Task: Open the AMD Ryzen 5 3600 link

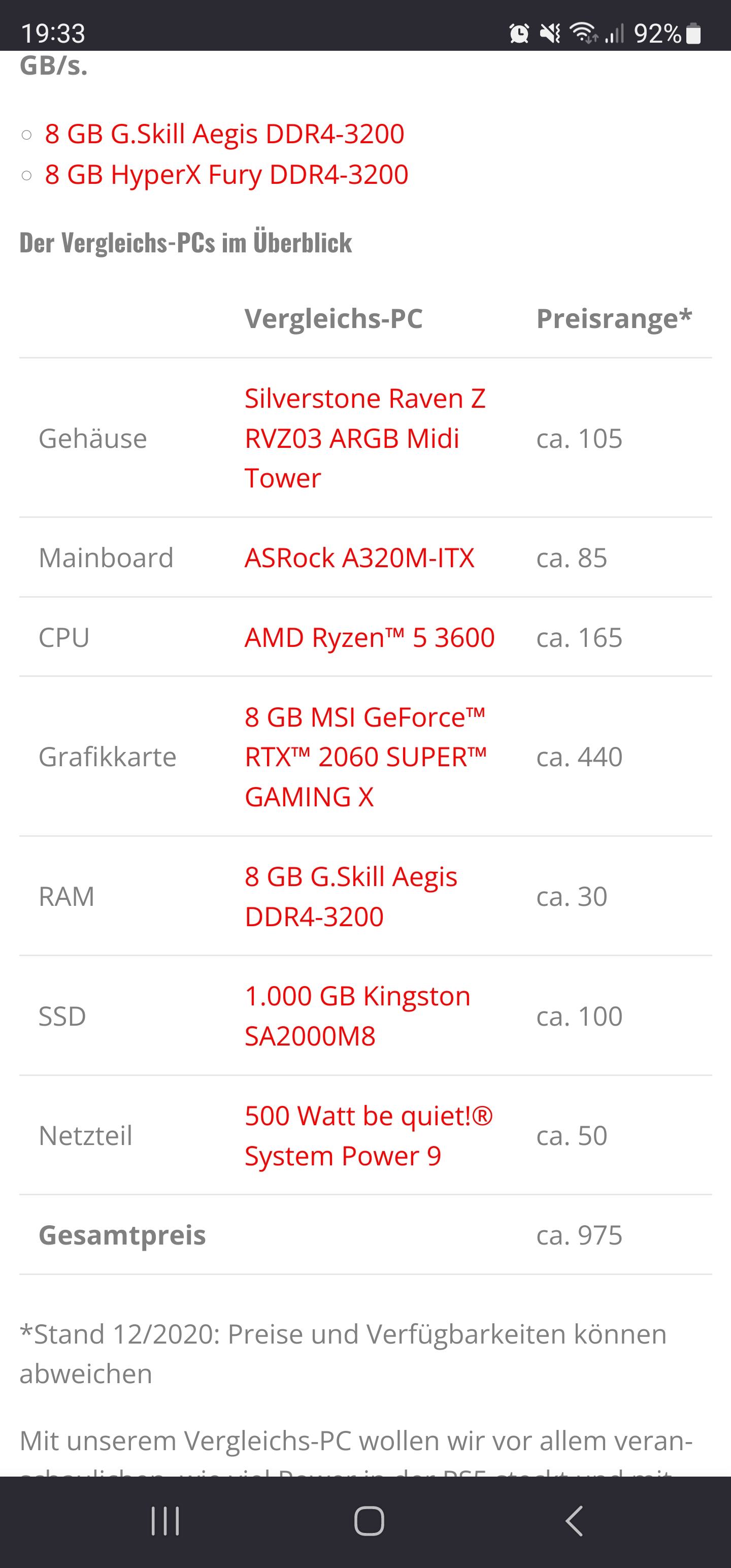Action: click(370, 637)
